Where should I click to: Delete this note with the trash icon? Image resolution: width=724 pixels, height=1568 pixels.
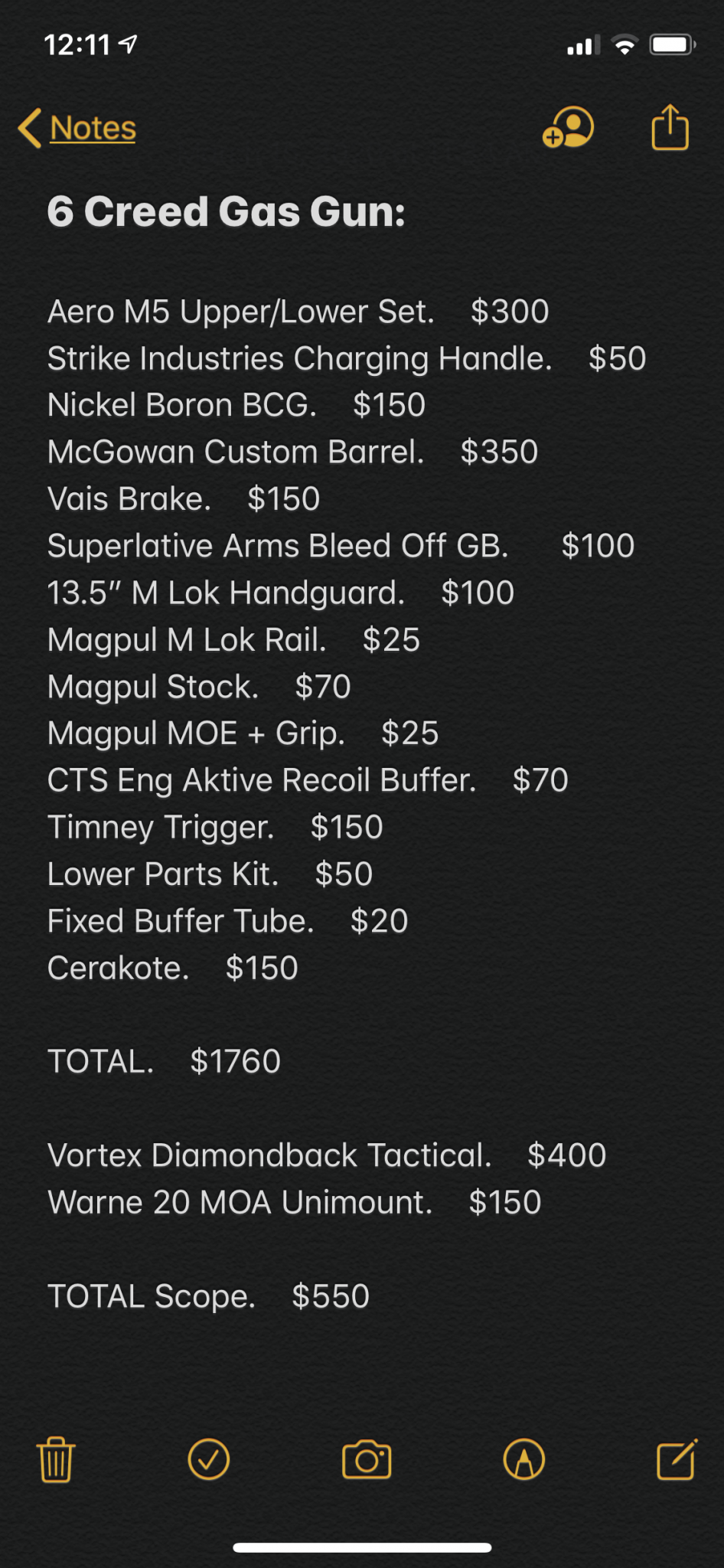pos(56,1459)
